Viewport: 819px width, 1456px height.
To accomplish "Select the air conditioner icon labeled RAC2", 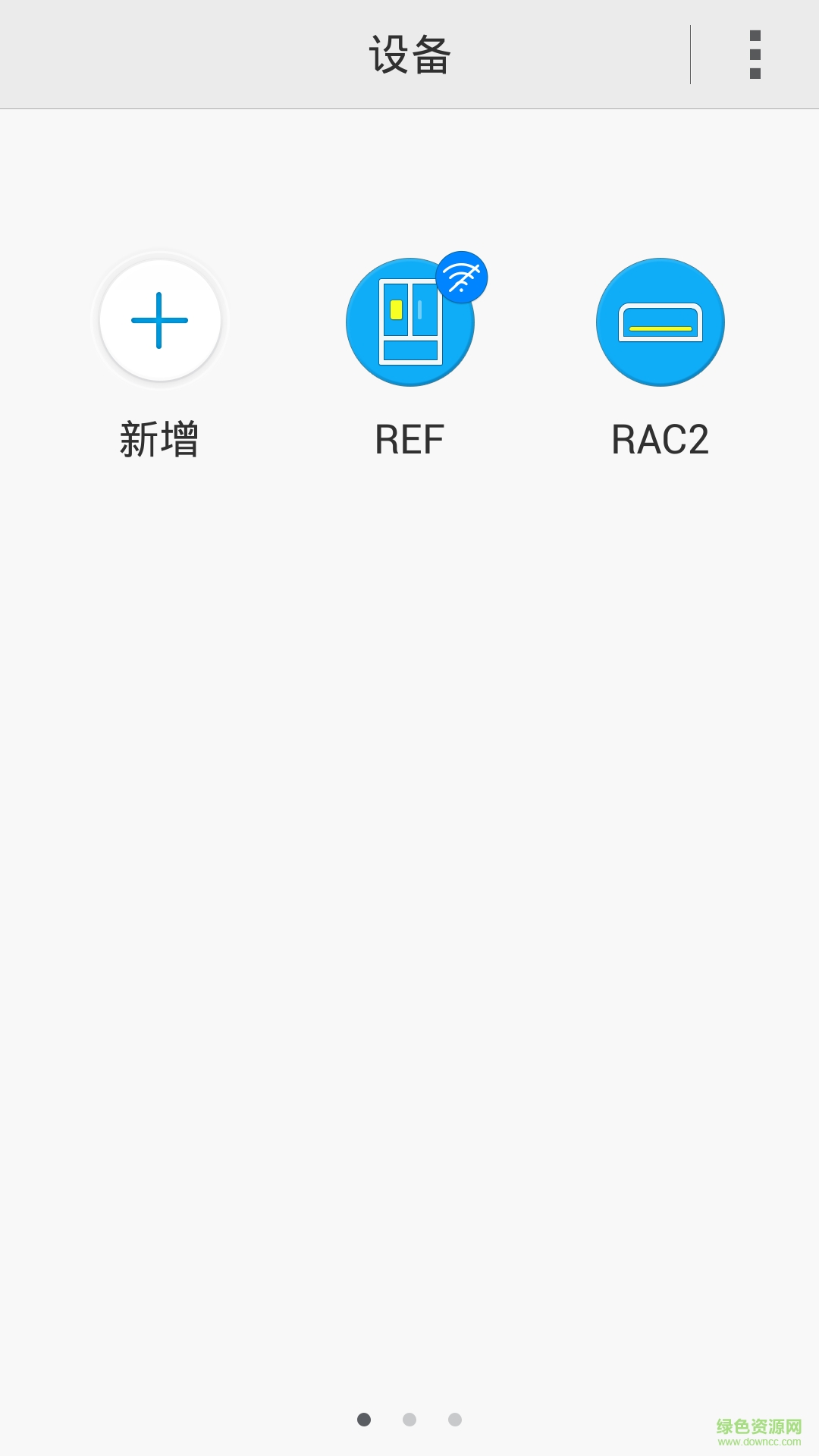I will [x=660, y=322].
